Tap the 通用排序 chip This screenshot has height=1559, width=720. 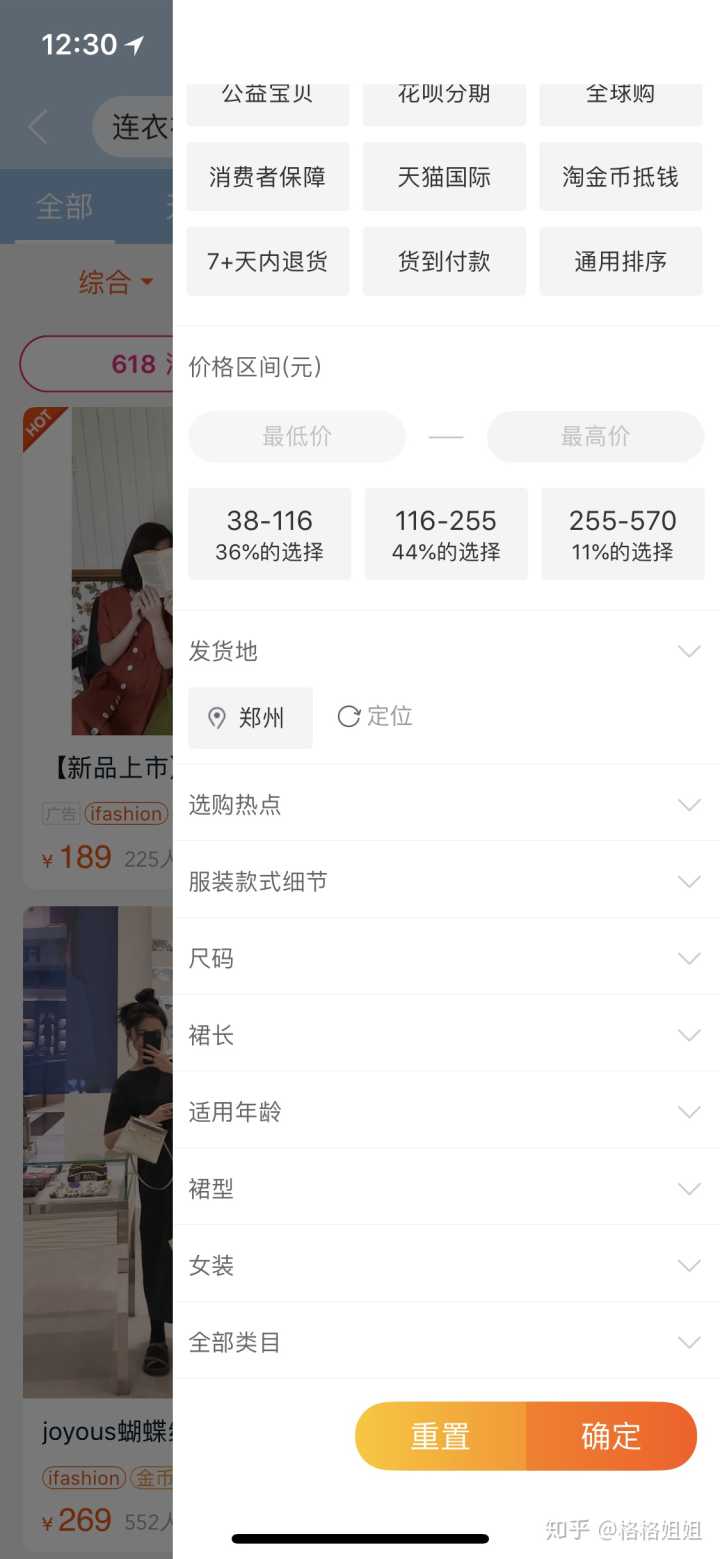(x=620, y=262)
